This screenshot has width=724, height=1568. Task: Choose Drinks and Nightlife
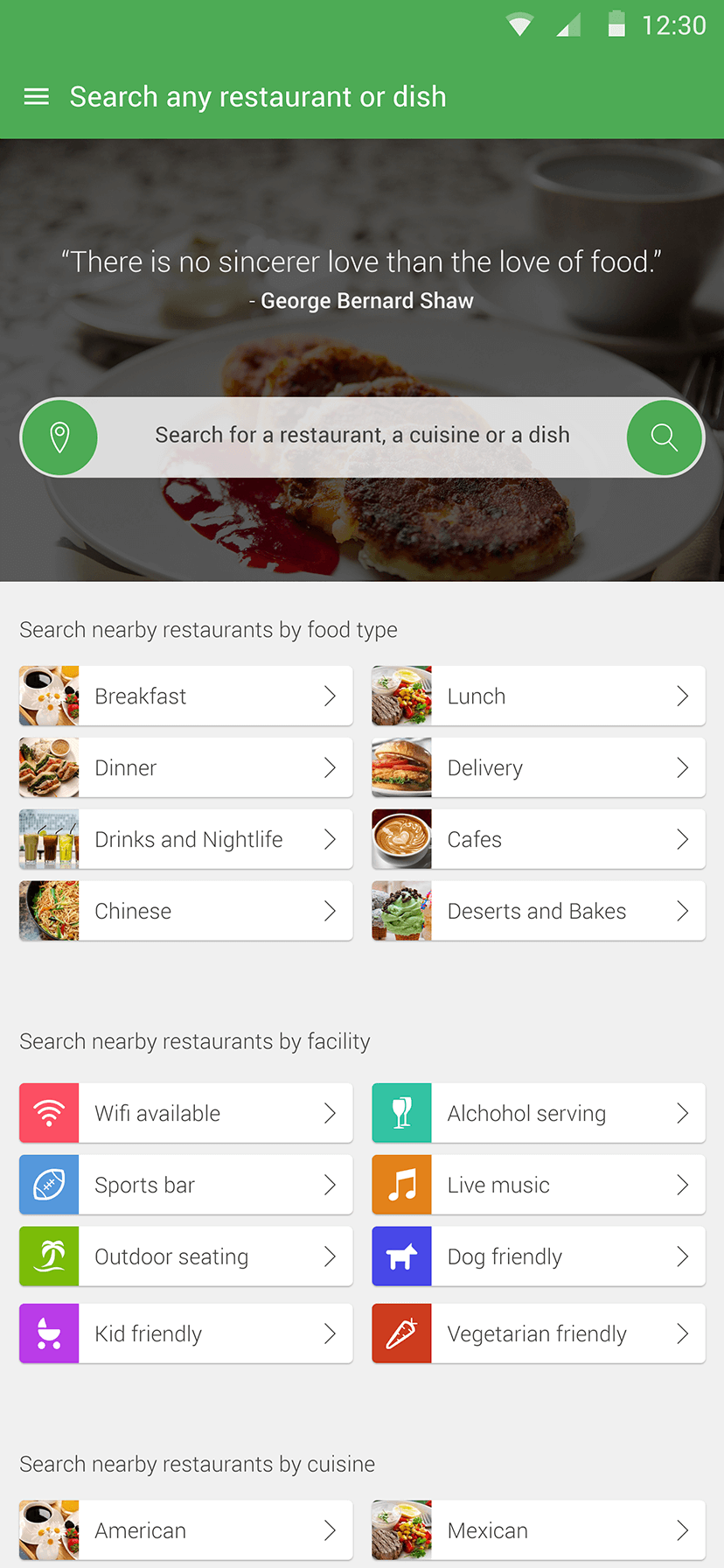186,839
